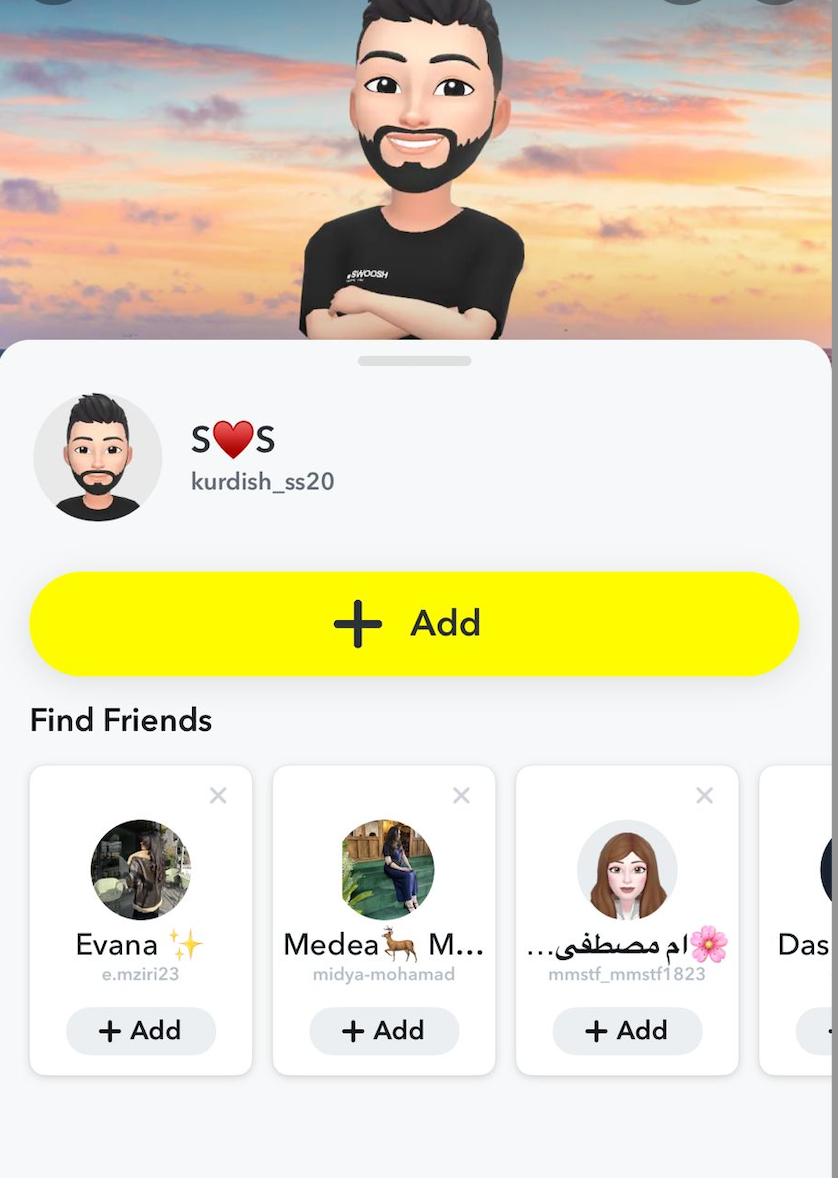Tap the Find Friends section heading
Viewport: 838px width, 1178px height.
[x=120, y=720]
